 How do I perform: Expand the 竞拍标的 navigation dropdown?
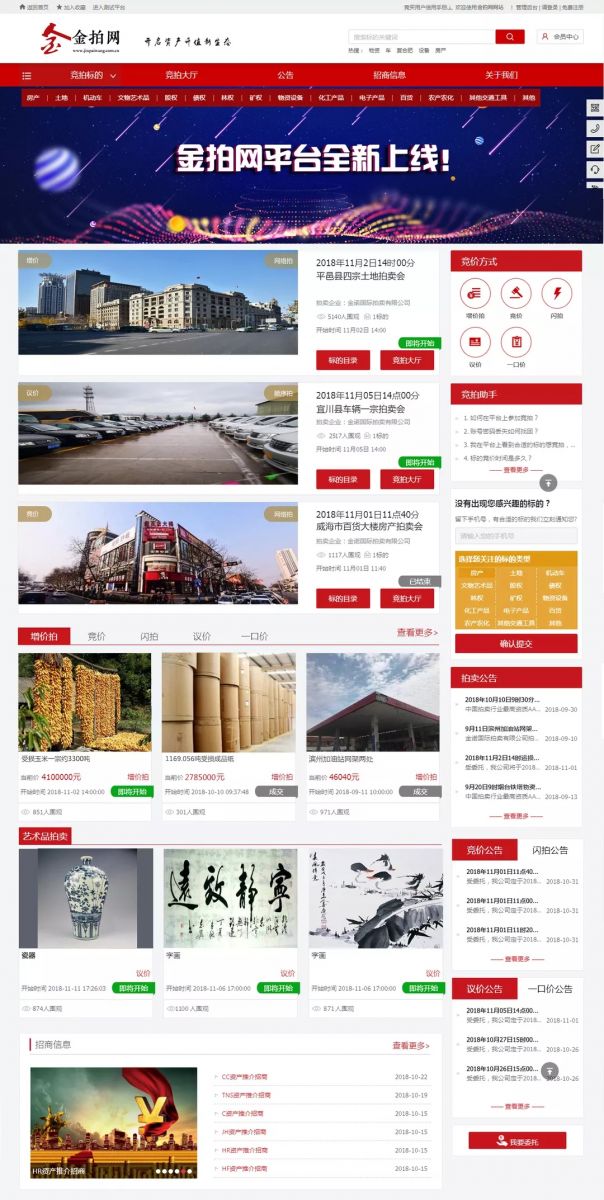(x=92, y=75)
